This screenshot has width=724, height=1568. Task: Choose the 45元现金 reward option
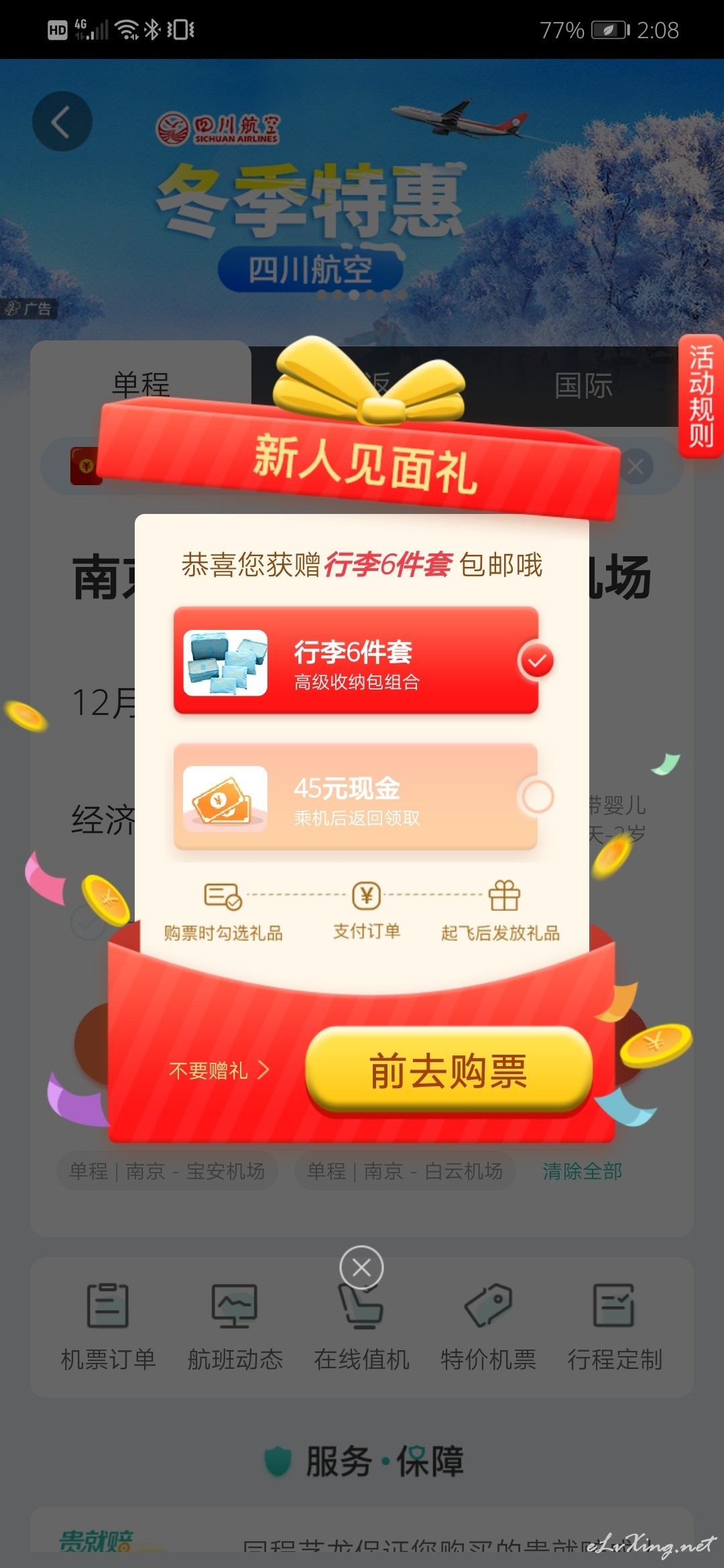[356, 797]
